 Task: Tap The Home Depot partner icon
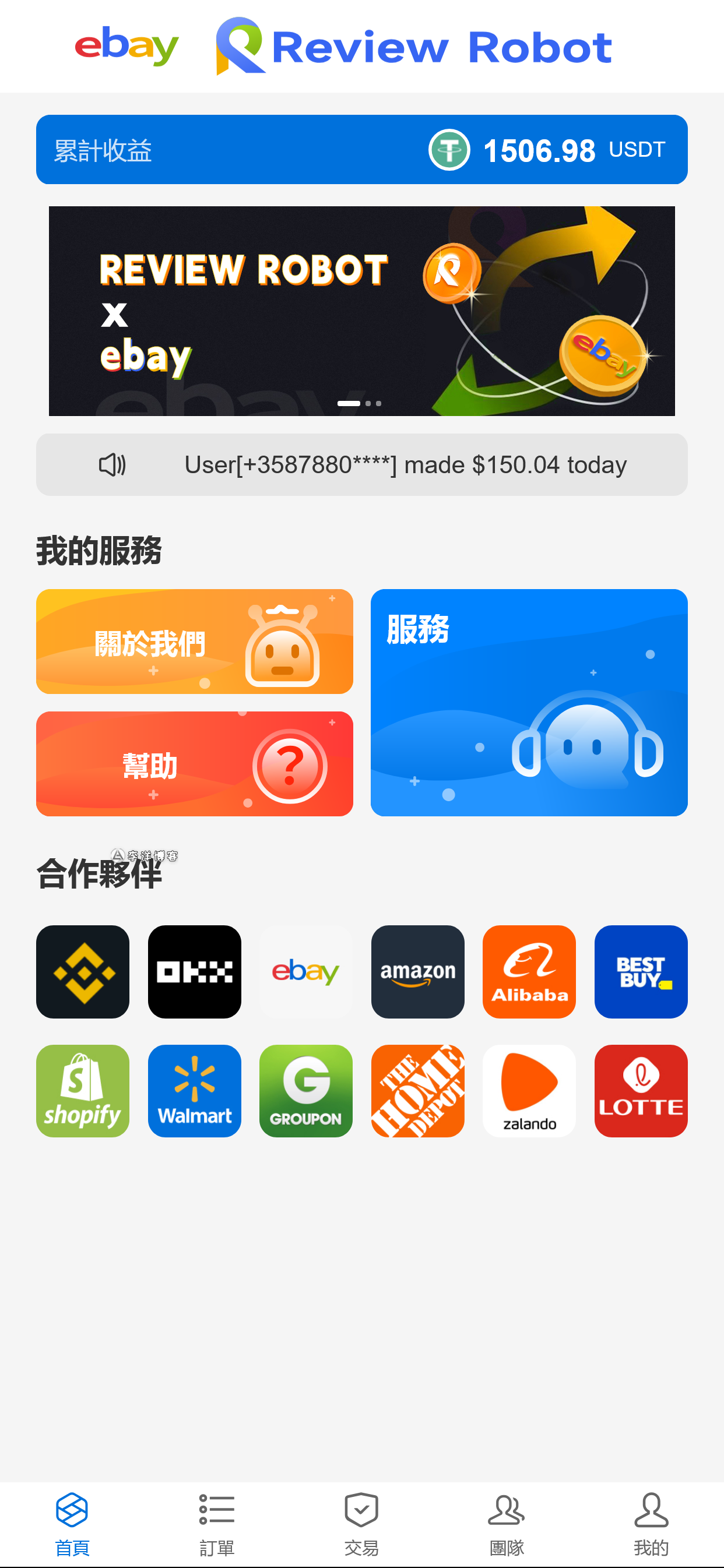418,1091
